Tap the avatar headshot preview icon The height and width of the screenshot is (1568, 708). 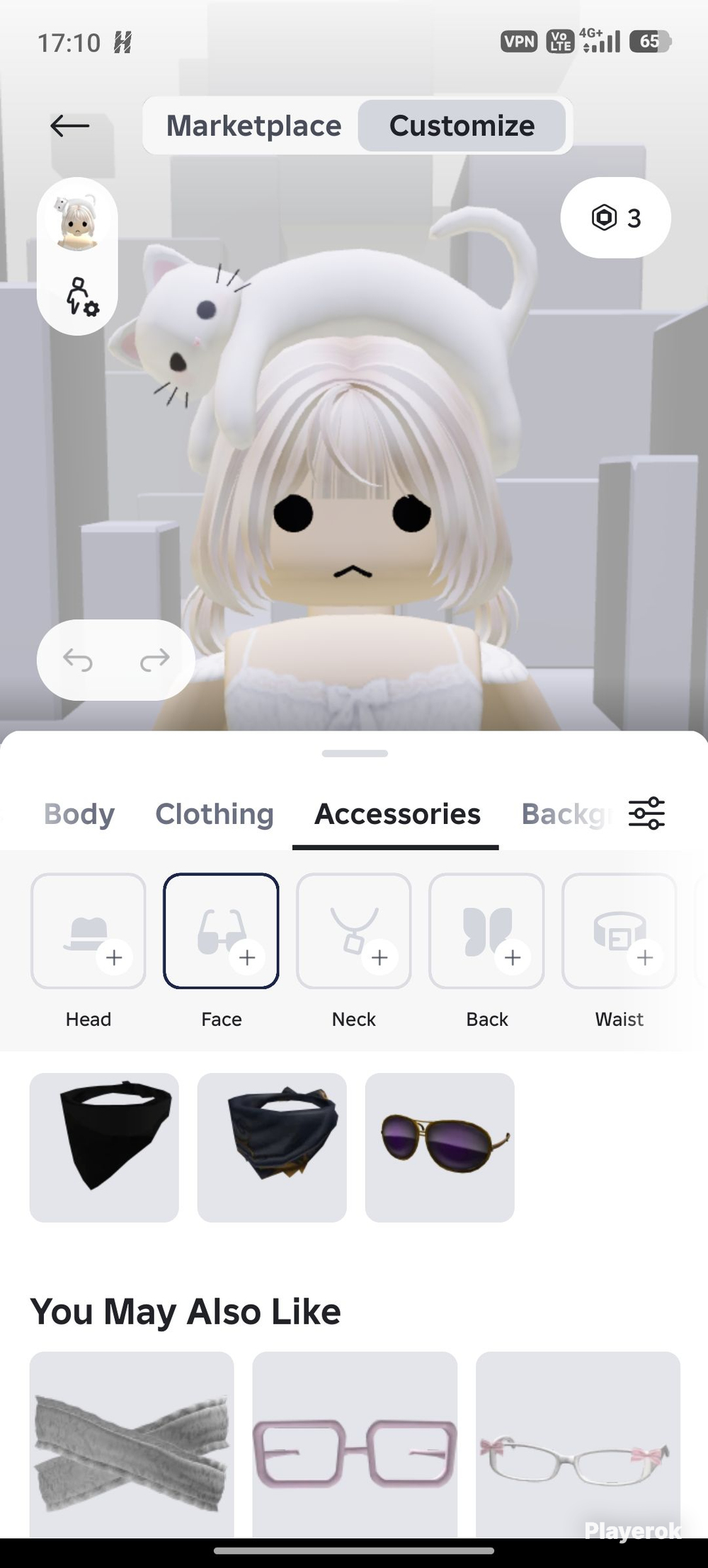pyautogui.click(x=76, y=222)
